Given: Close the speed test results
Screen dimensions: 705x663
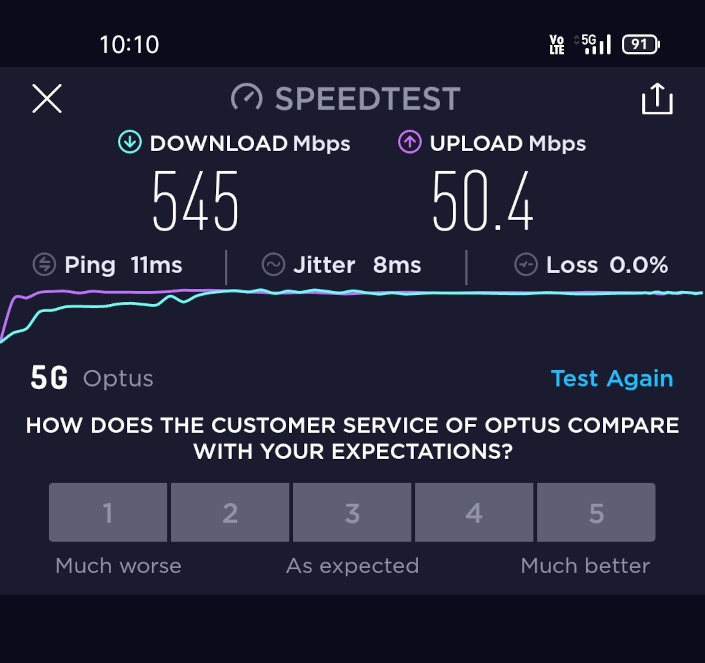Looking at the screenshot, I should (x=47, y=98).
